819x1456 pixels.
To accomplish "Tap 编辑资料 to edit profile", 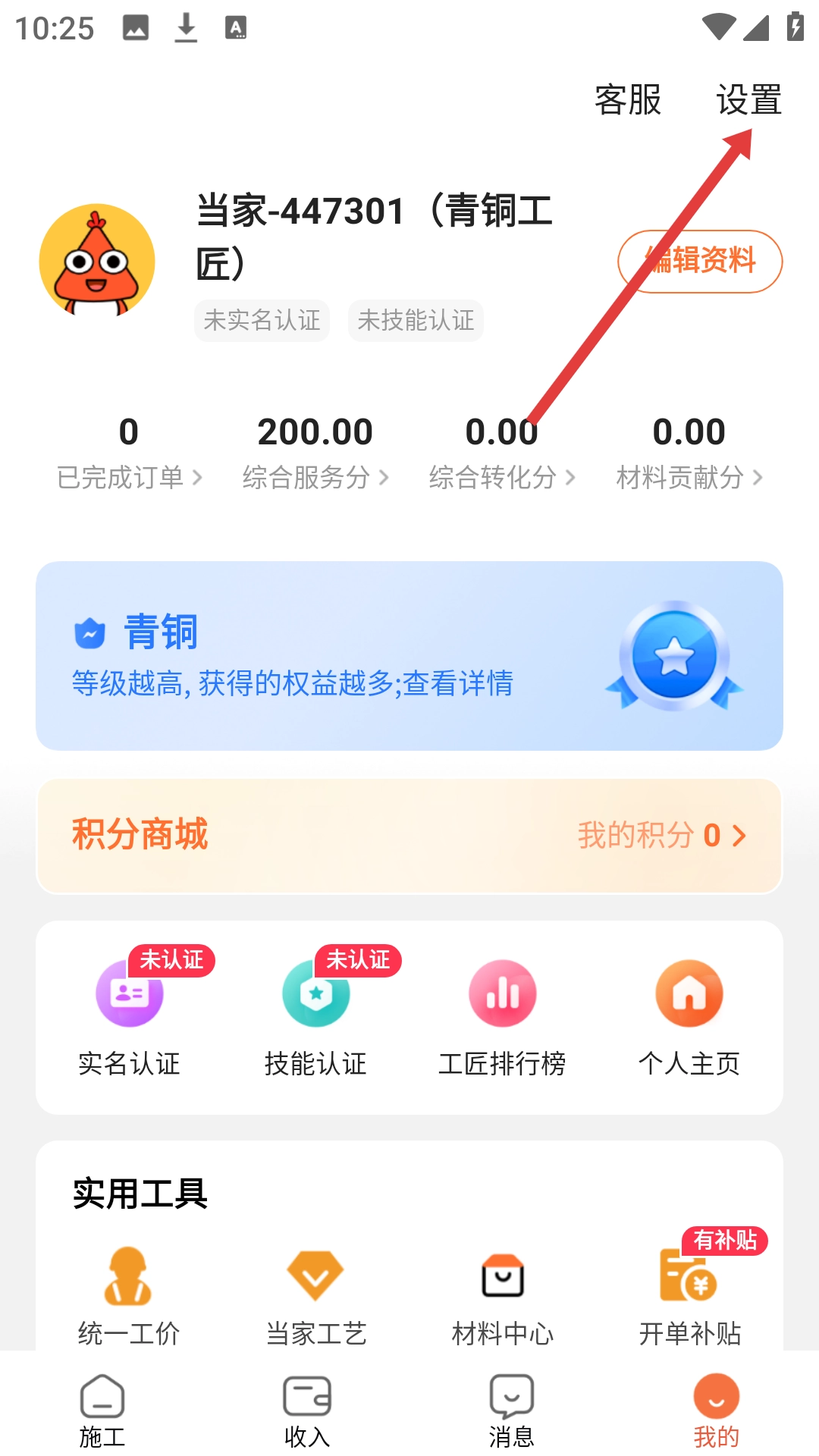I will [699, 262].
